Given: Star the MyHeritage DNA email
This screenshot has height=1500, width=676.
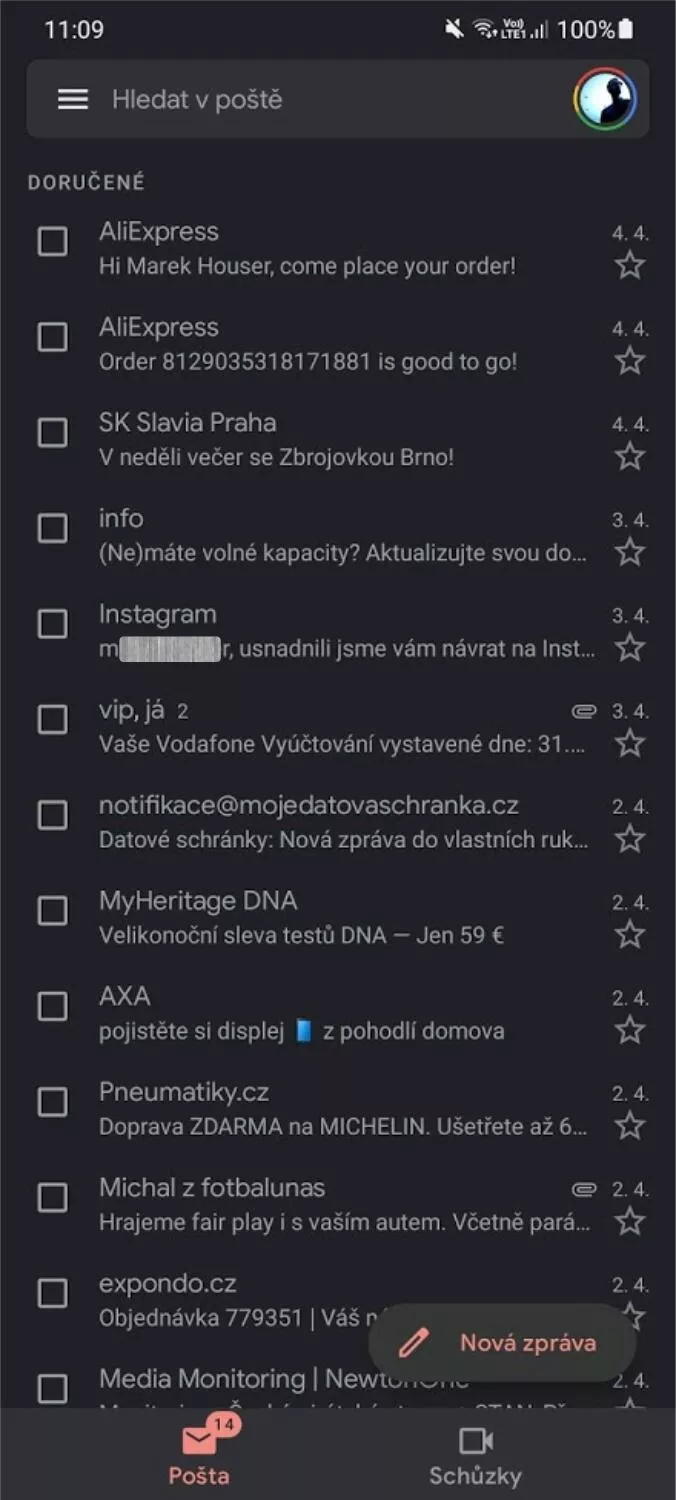Looking at the screenshot, I should point(630,935).
